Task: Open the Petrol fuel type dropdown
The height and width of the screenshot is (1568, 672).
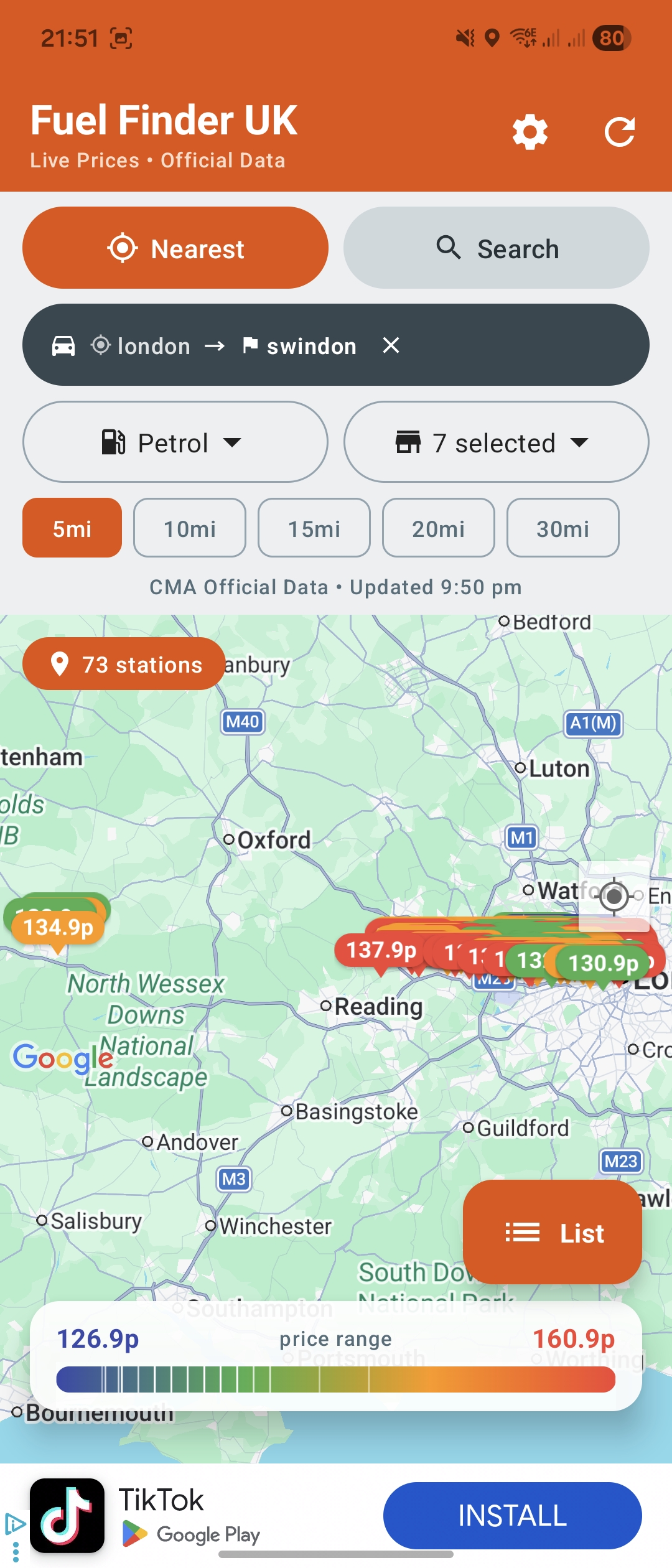Action: tap(176, 442)
